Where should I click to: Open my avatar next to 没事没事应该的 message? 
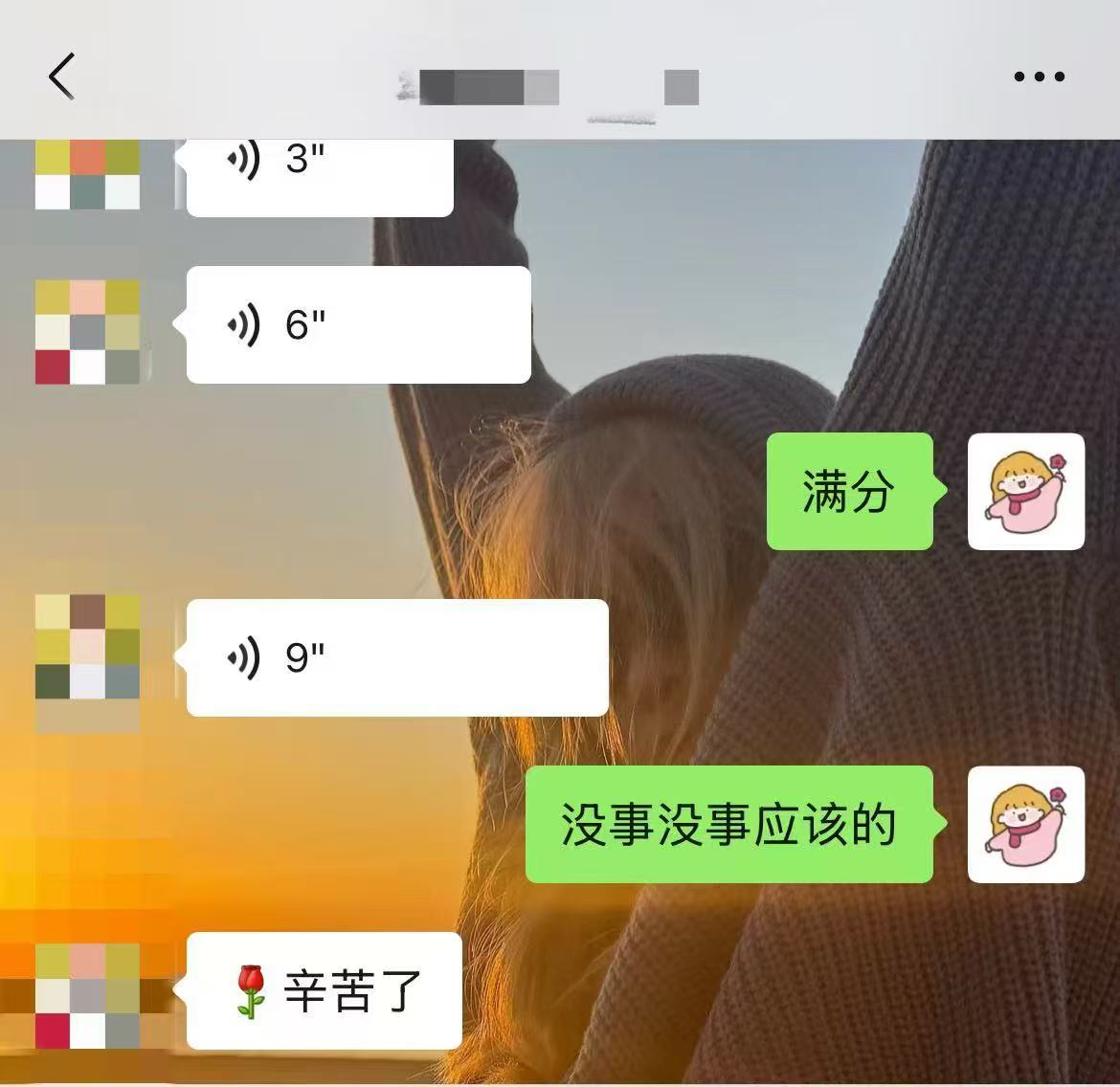(1025, 824)
